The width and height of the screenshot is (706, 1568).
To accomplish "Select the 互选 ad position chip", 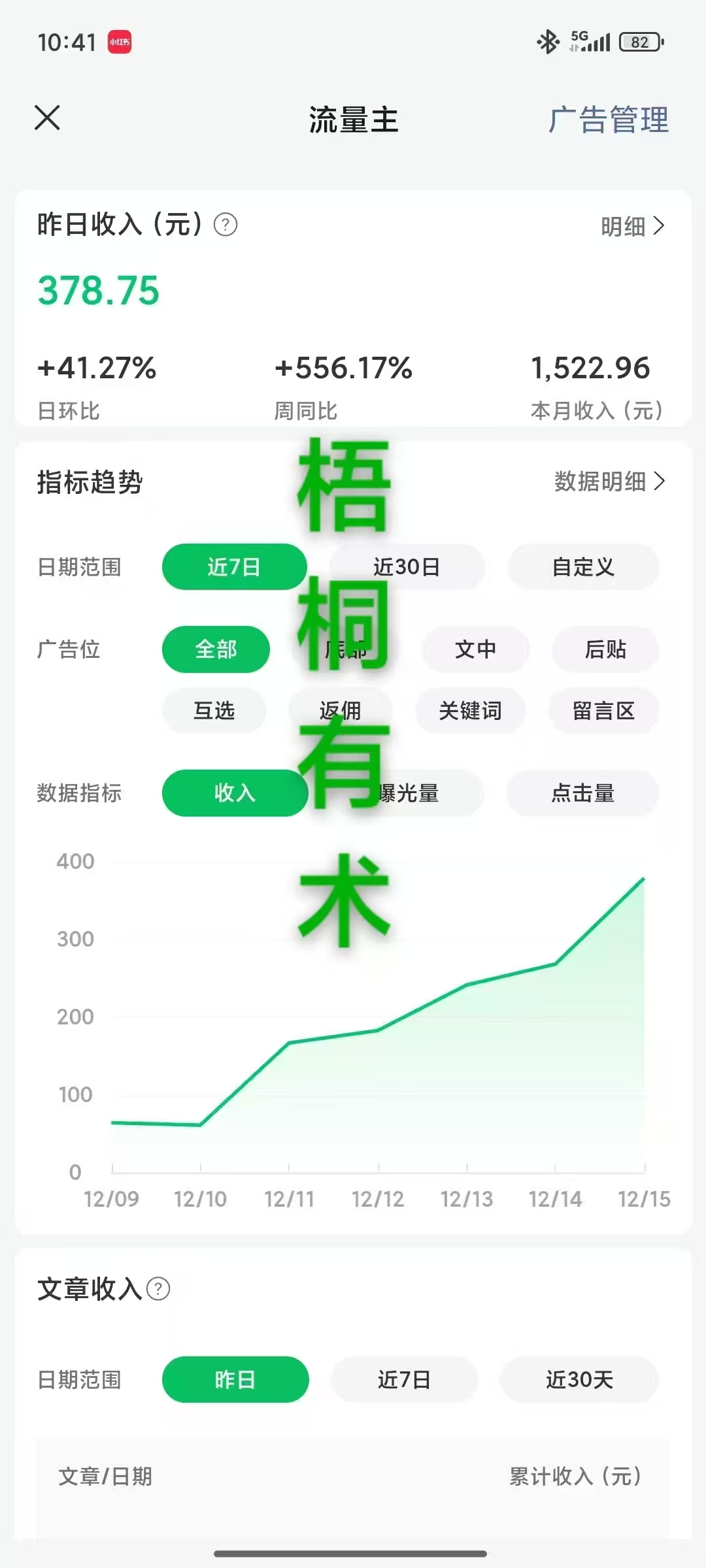I will [x=214, y=711].
